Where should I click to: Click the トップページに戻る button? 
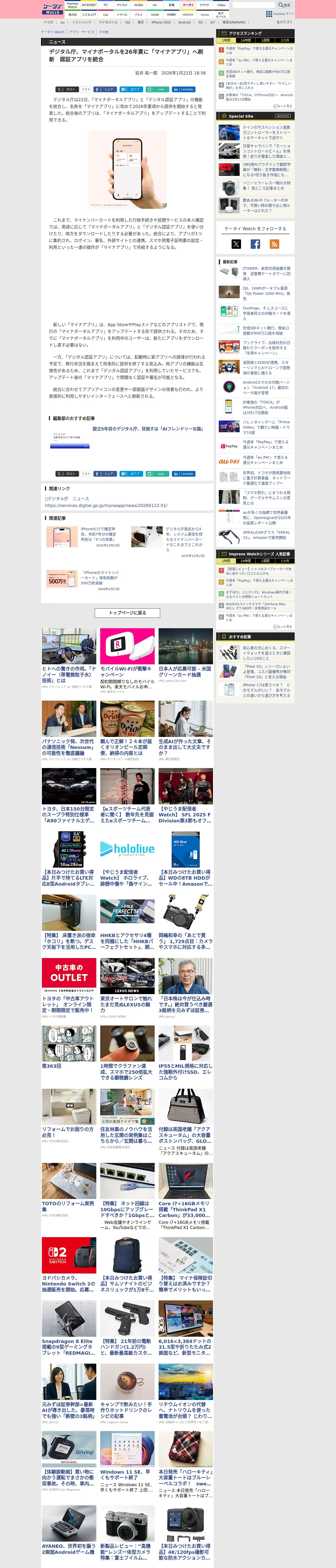click(127, 612)
